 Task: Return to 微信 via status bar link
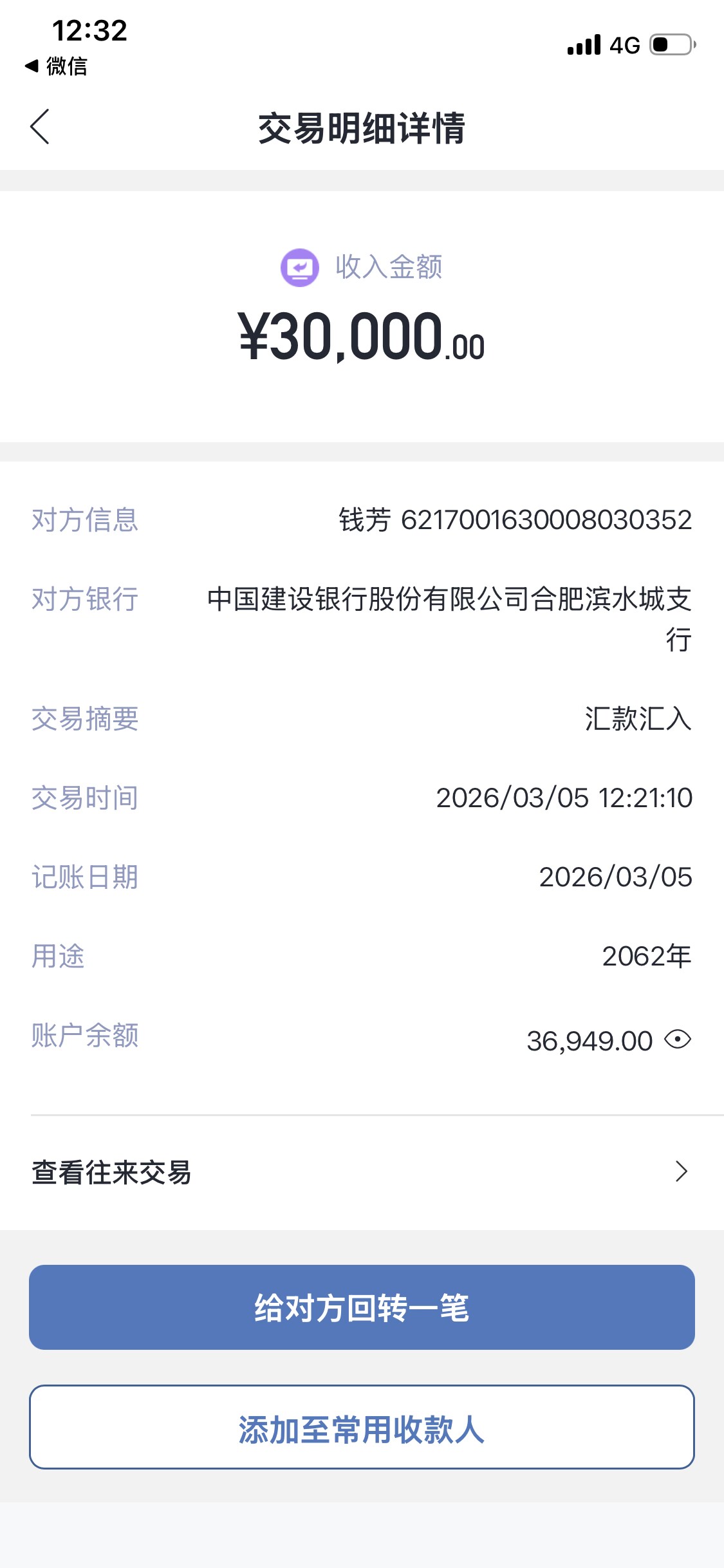click(x=57, y=66)
